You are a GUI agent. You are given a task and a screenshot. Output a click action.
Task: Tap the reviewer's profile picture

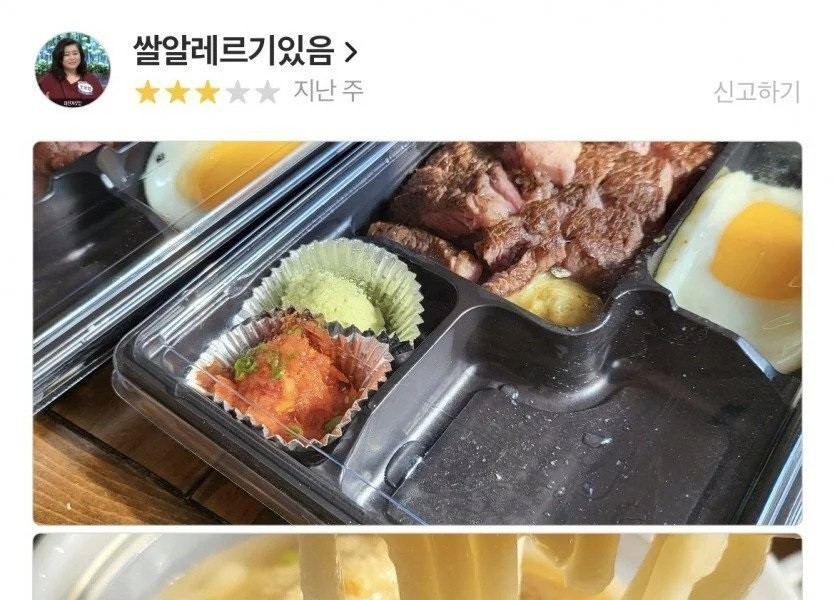click(x=72, y=68)
